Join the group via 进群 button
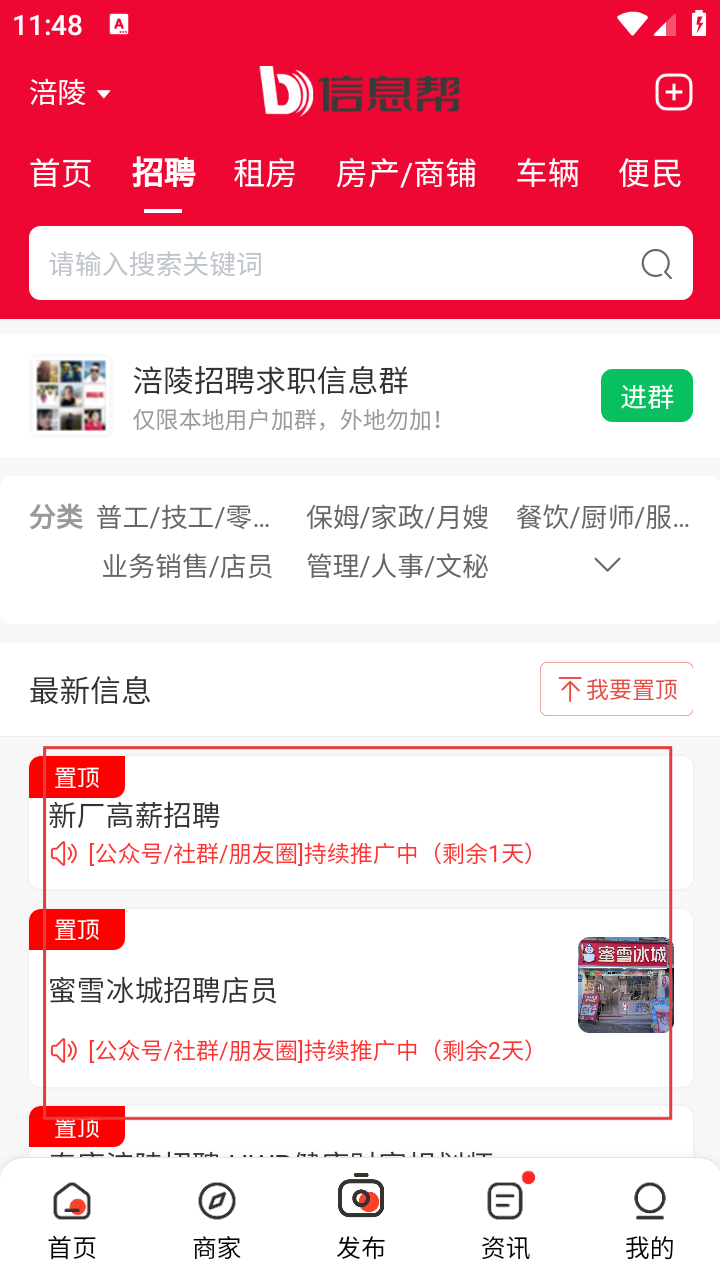Image resolution: width=720 pixels, height=1280 pixels. pos(646,396)
